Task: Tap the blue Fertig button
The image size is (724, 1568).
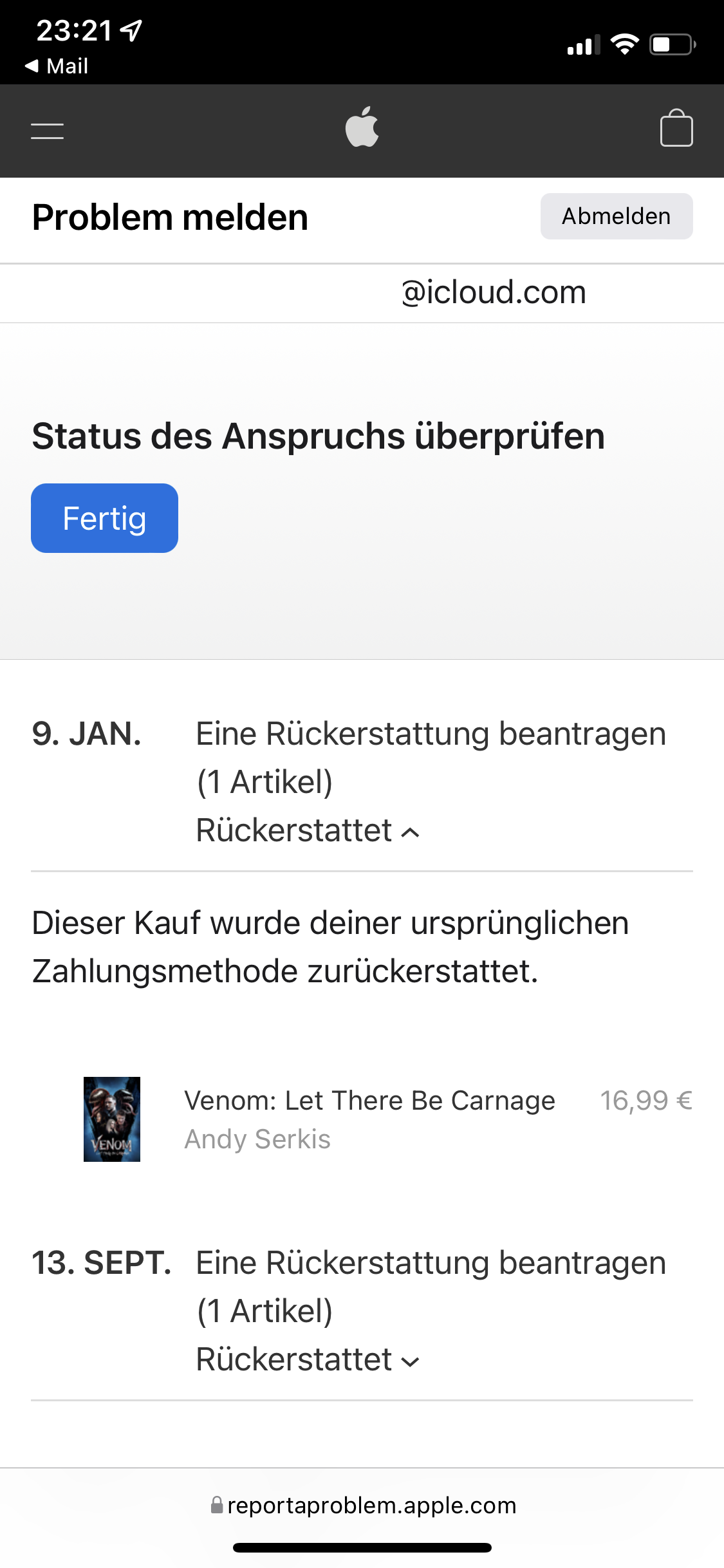Action: [x=104, y=518]
